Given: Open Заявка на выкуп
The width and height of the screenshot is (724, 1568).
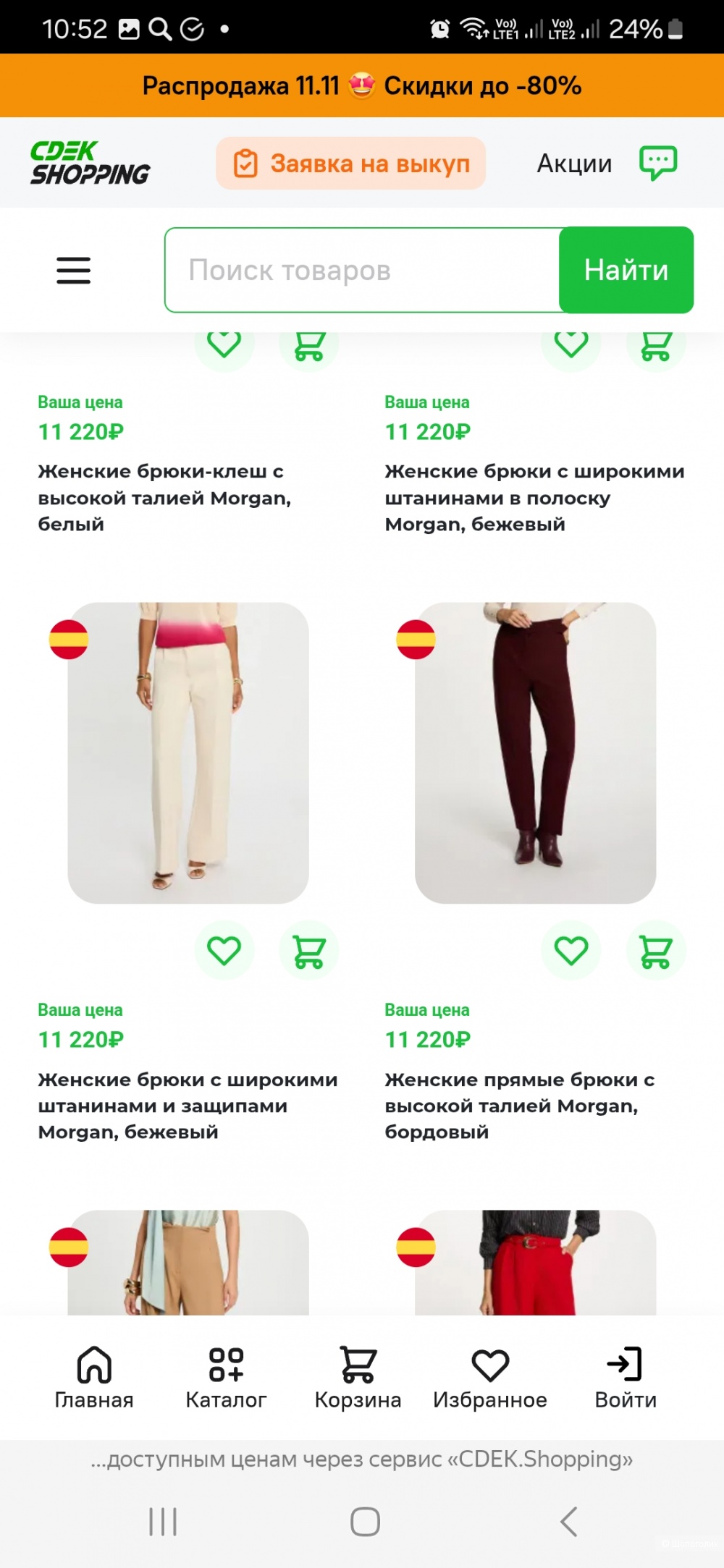Looking at the screenshot, I should [351, 164].
